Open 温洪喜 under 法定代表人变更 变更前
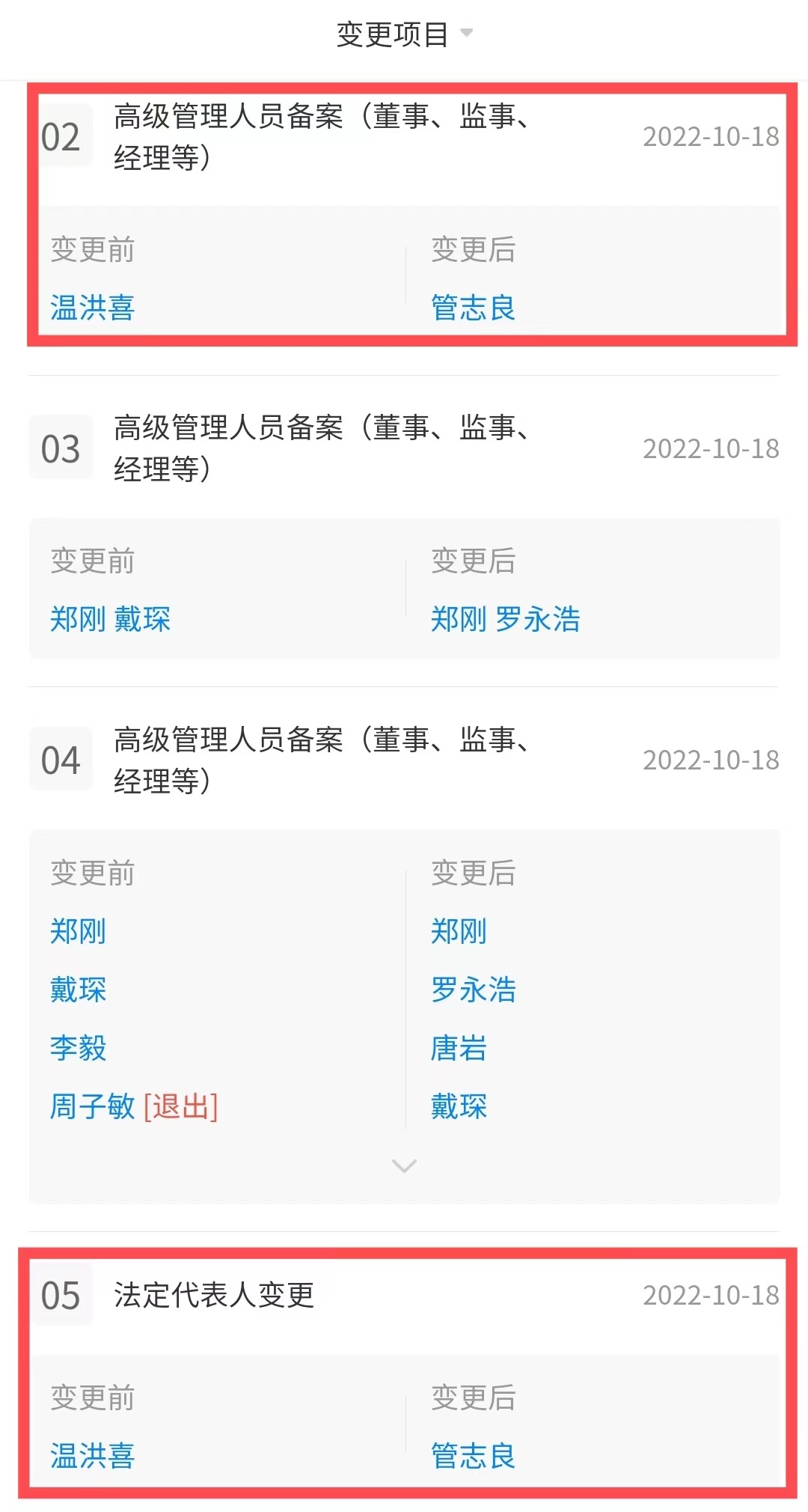The width and height of the screenshot is (808, 1512). point(93,1456)
